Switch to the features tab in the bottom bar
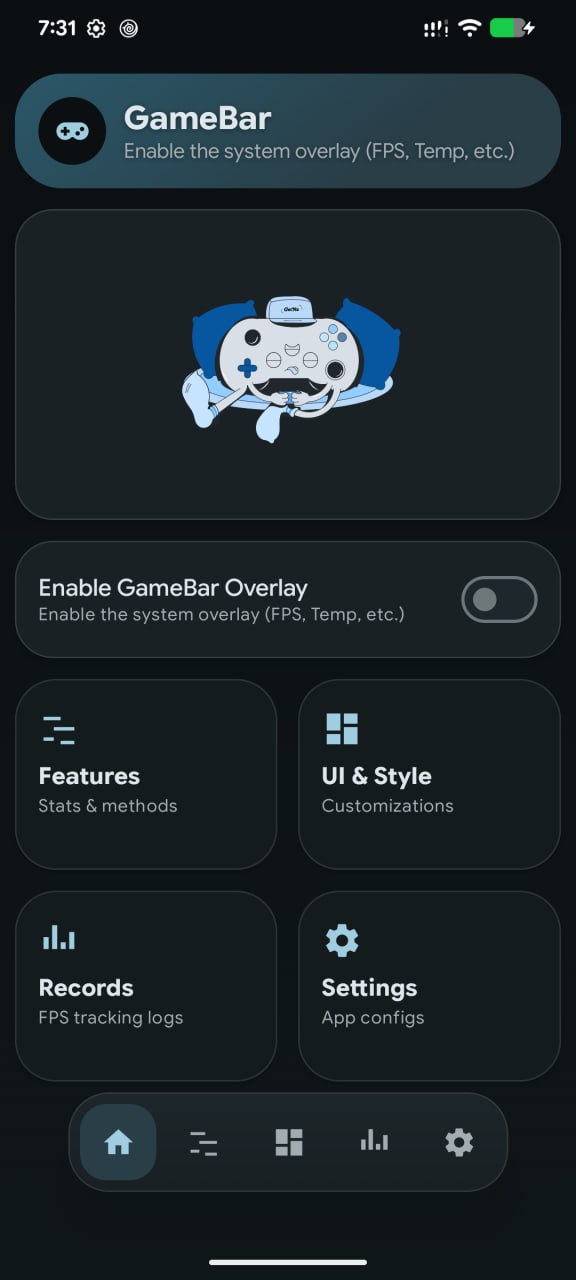 203,1142
